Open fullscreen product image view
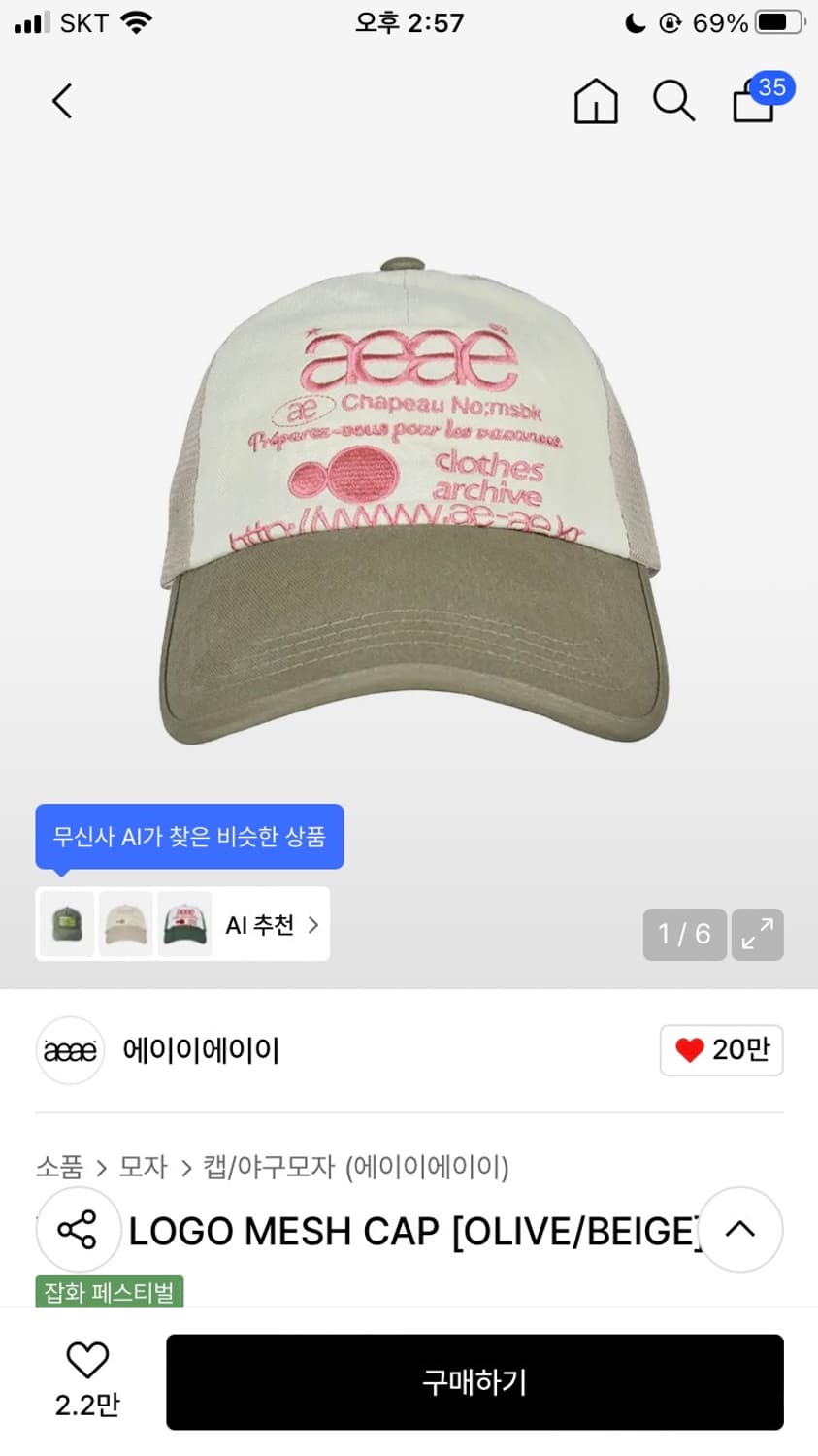This screenshot has width=818, height=1456. pos(758,934)
